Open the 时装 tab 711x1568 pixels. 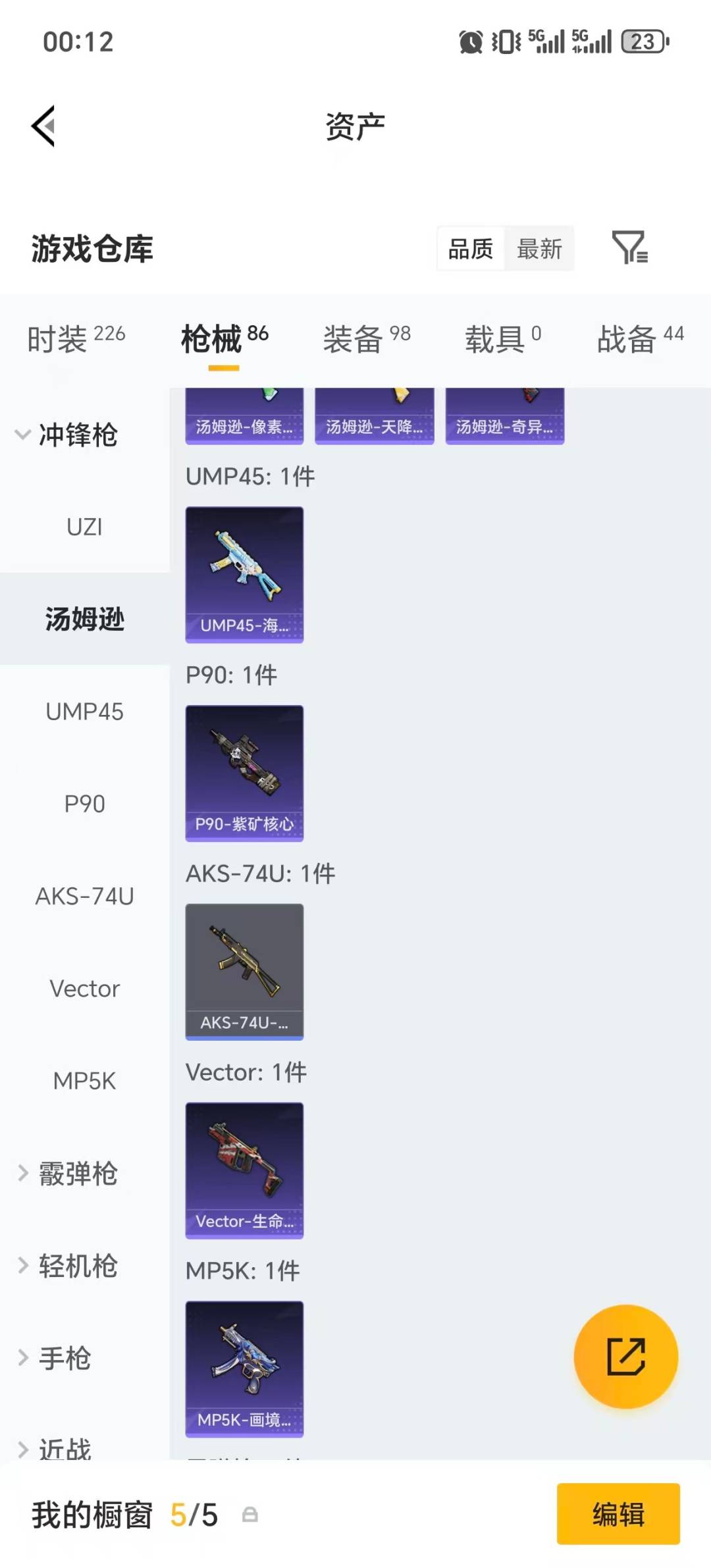(74, 337)
